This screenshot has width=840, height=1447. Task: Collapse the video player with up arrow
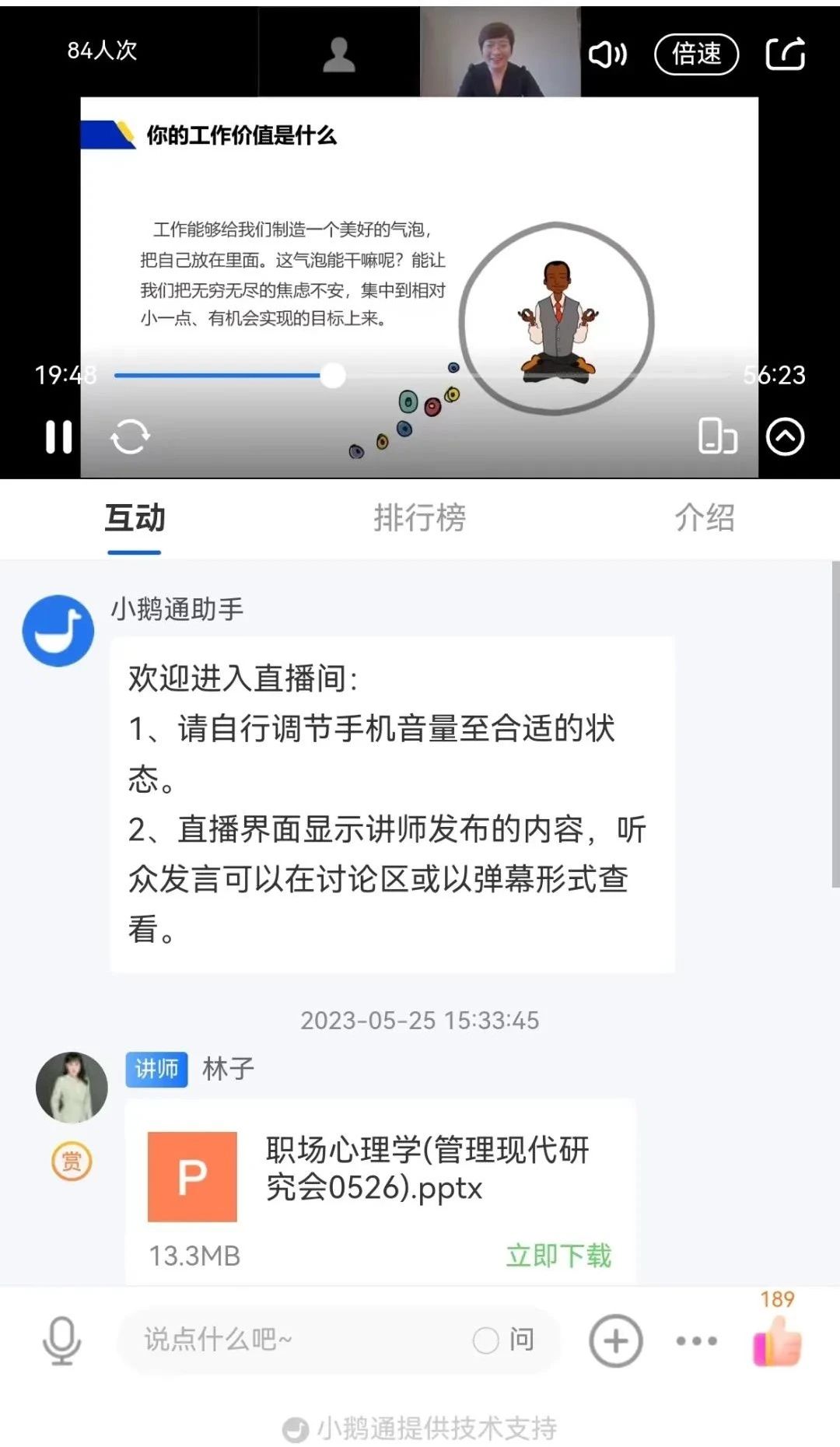click(785, 436)
